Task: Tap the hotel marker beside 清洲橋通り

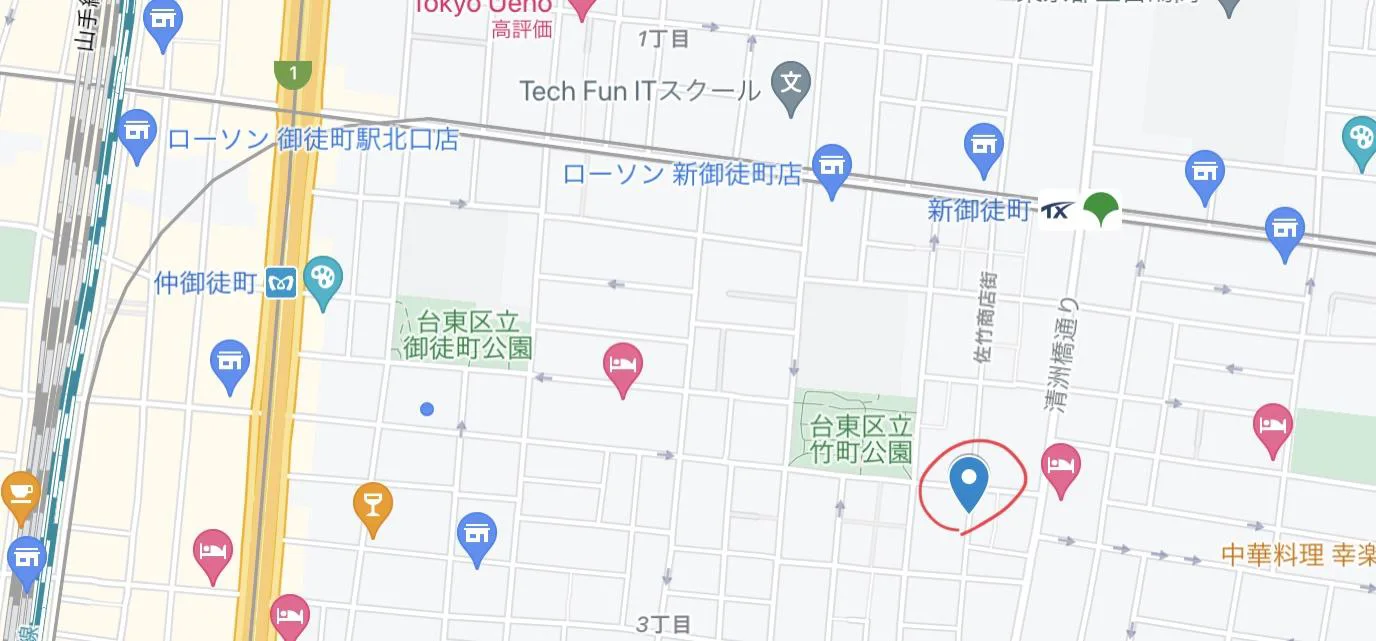Action: pyautogui.click(x=1061, y=468)
